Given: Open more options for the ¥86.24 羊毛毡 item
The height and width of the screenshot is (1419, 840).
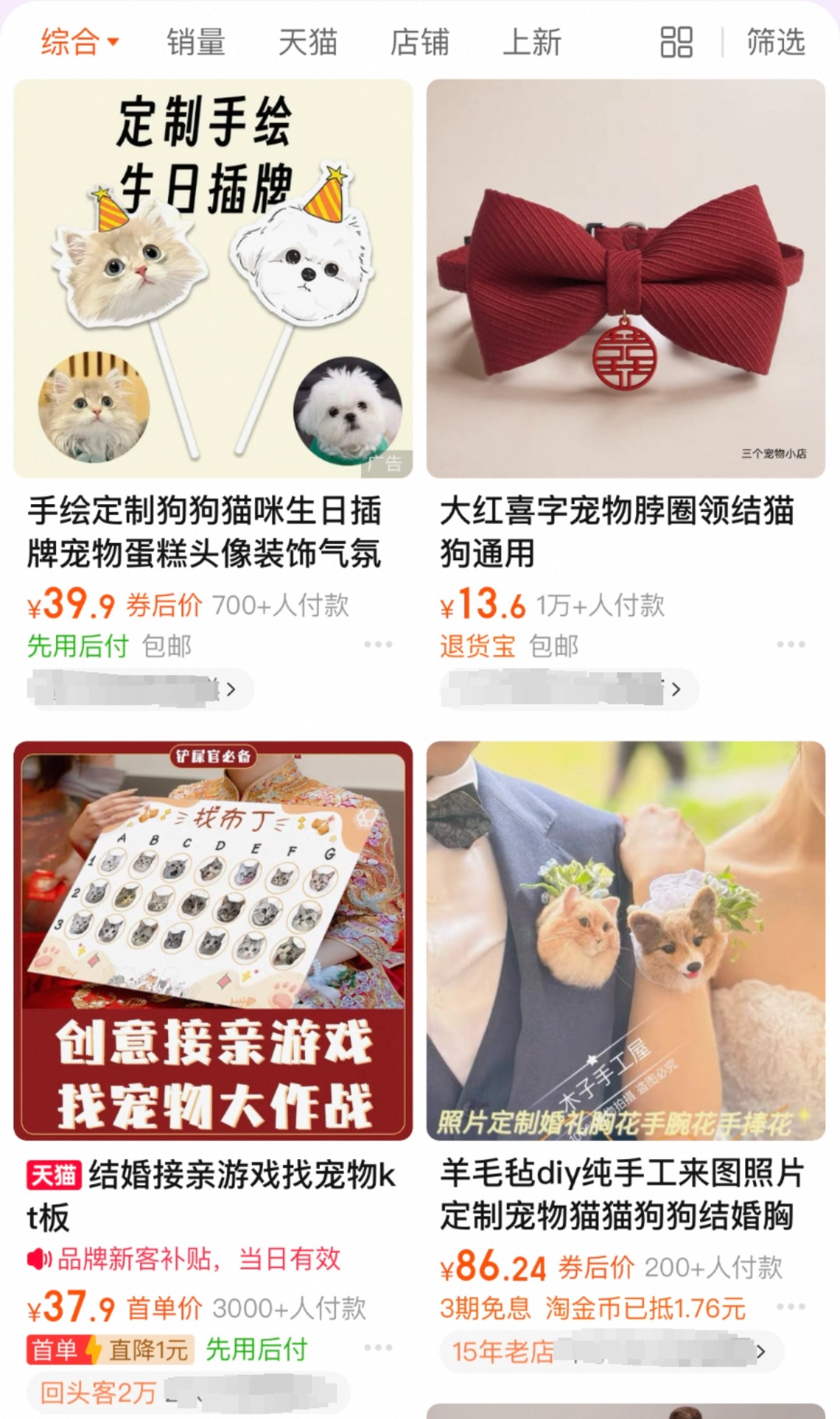Looking at the screenshot, I should pyautogui.click(x=790, y=1307).
